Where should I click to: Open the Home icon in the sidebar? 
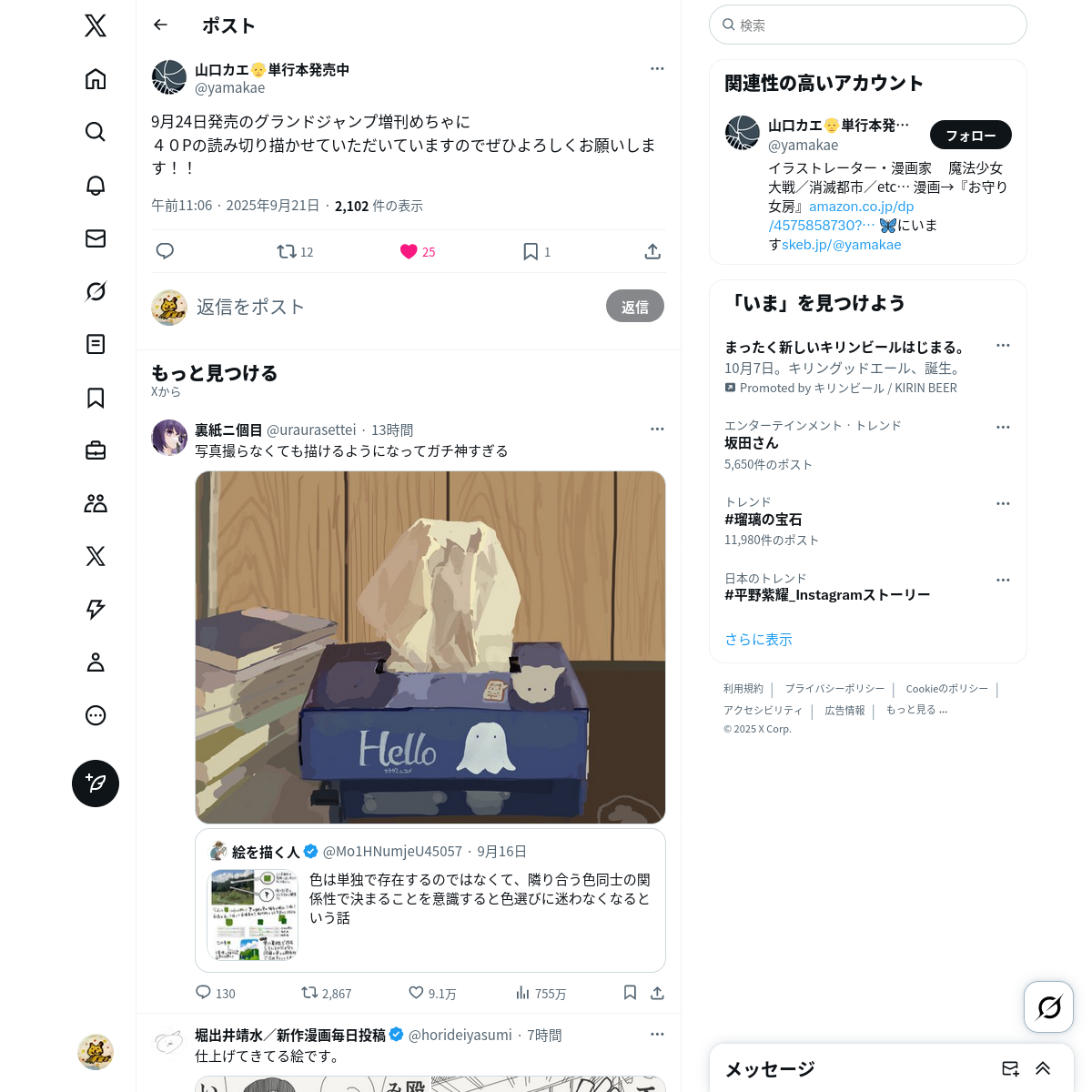click(96, 79)
